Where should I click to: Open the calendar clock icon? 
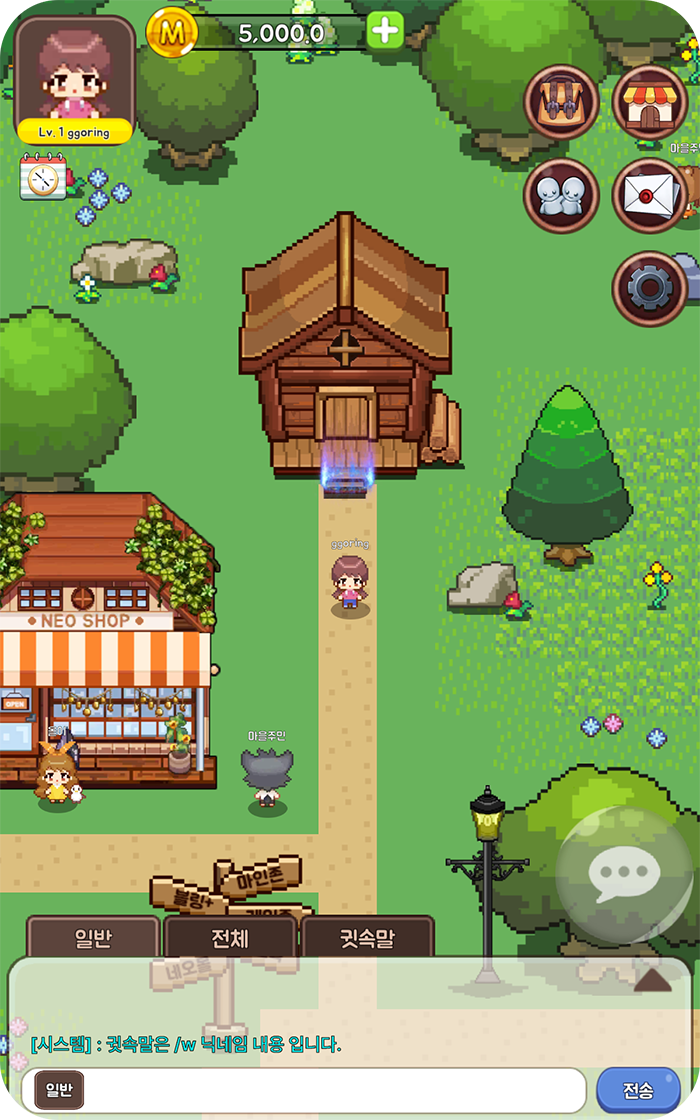coord(43,177)
